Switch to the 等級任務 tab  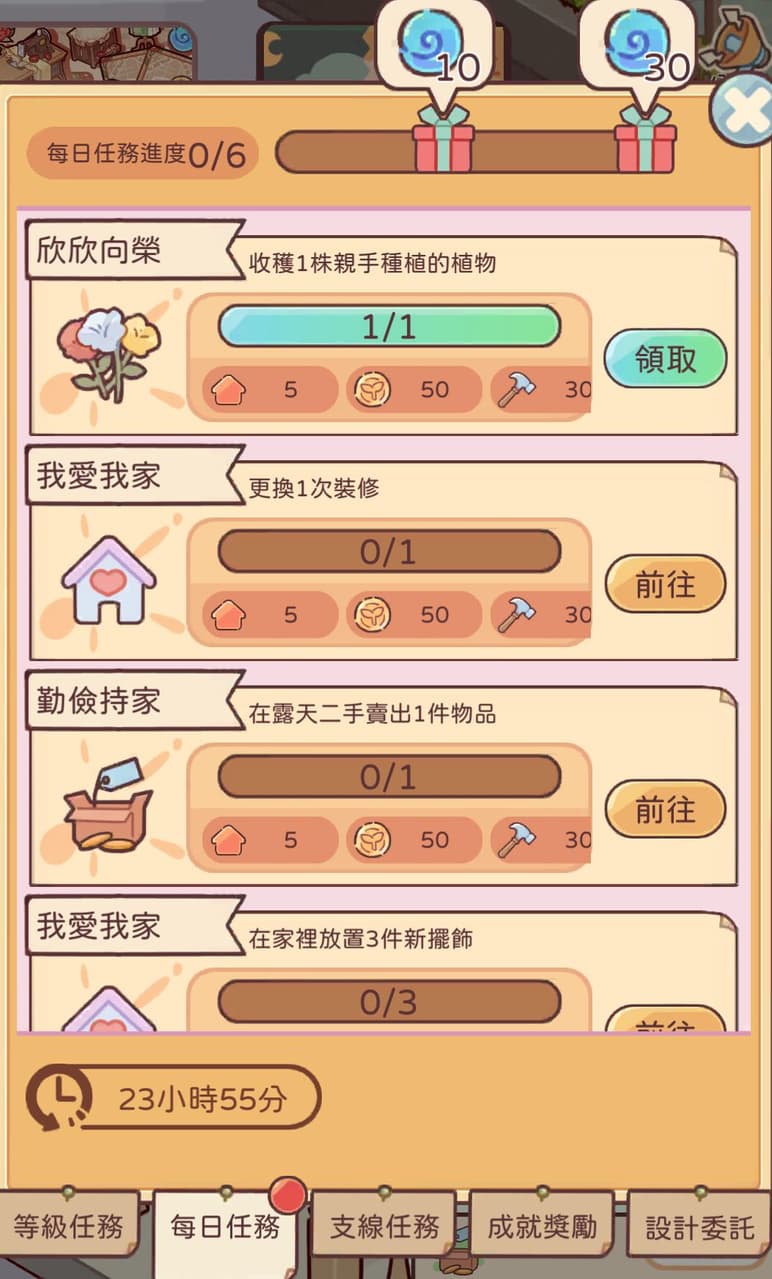click(x=68, y=1225)
